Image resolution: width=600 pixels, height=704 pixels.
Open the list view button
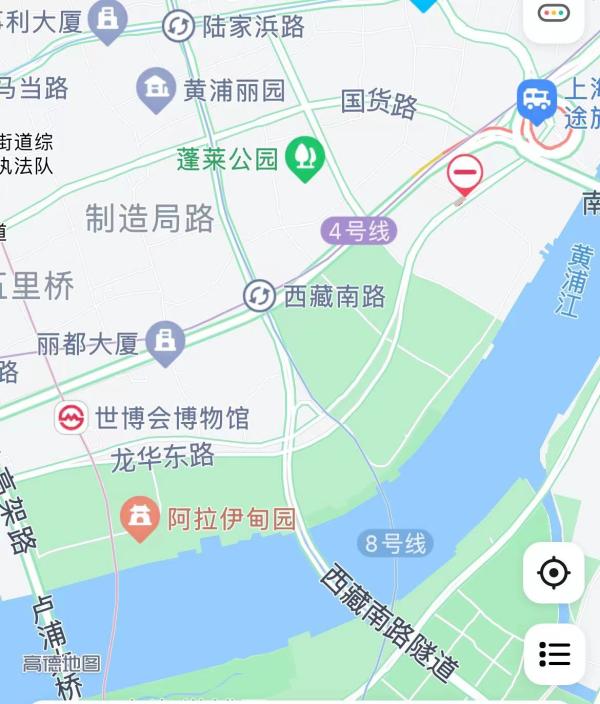tap(553, 653)
